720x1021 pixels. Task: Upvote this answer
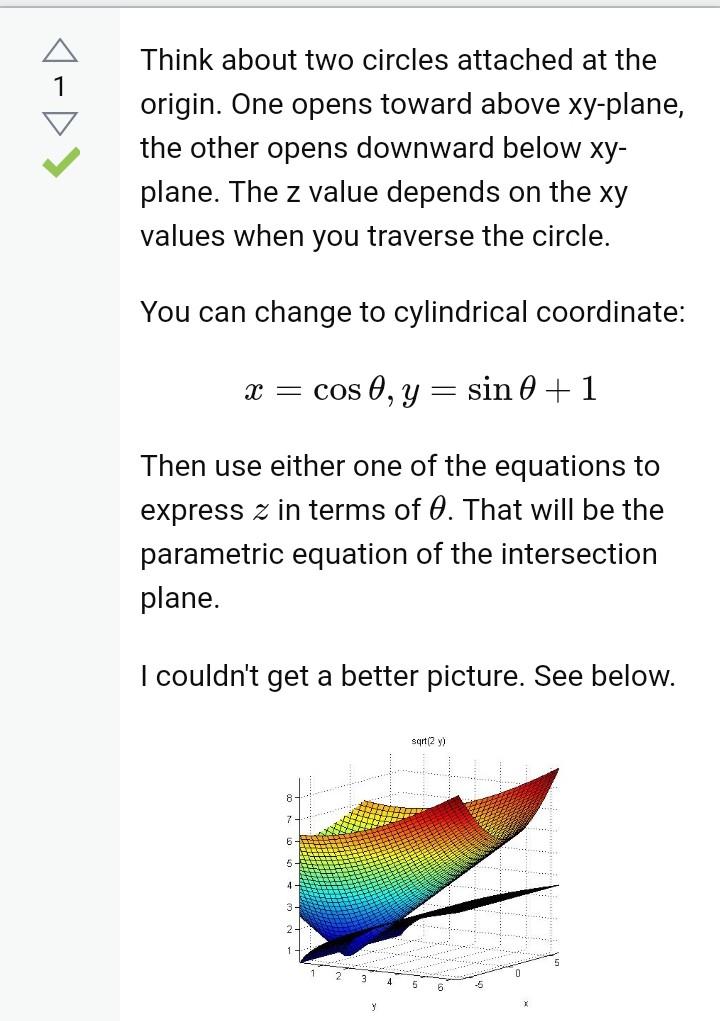(59, 50)
